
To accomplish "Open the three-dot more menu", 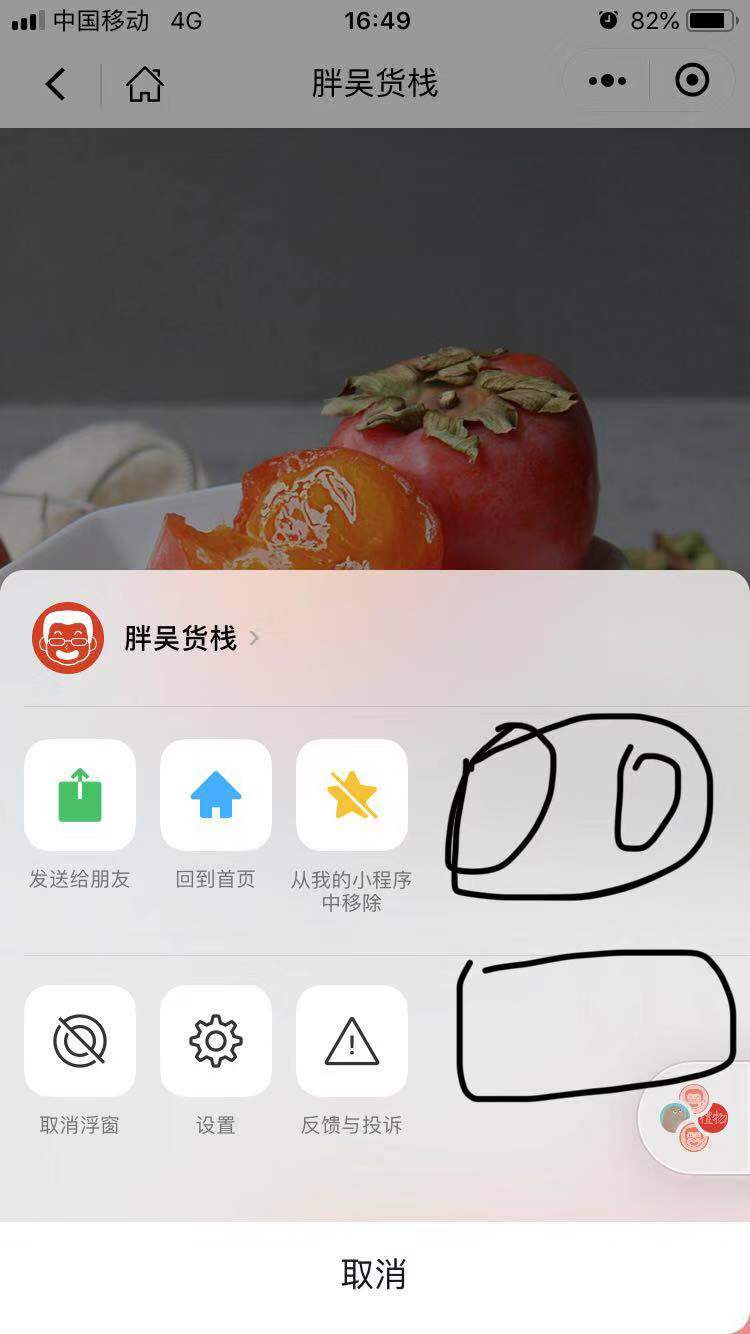I will coord(608,81).
